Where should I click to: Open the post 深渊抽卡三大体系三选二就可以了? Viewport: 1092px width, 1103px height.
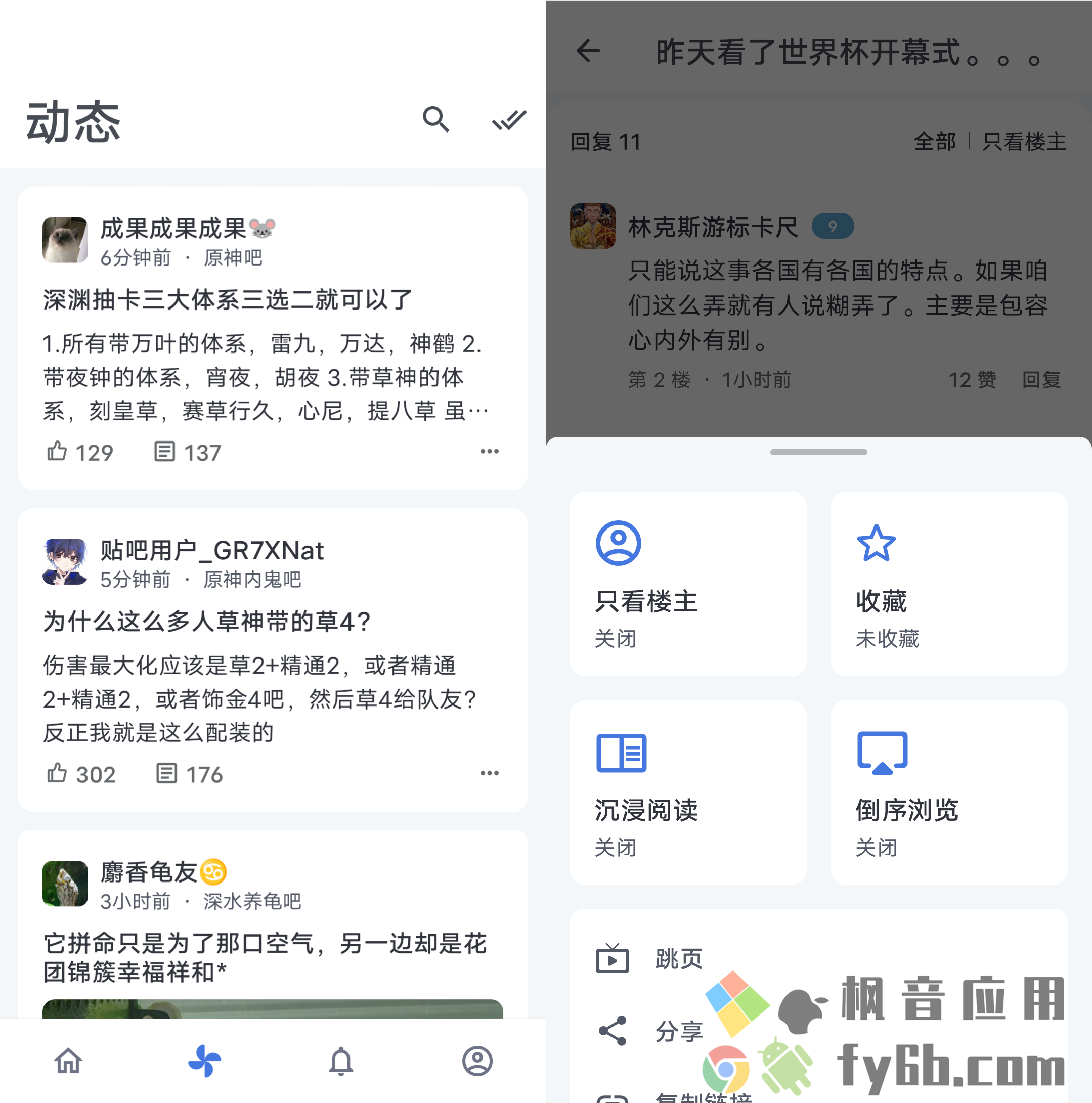pos(228,300)
